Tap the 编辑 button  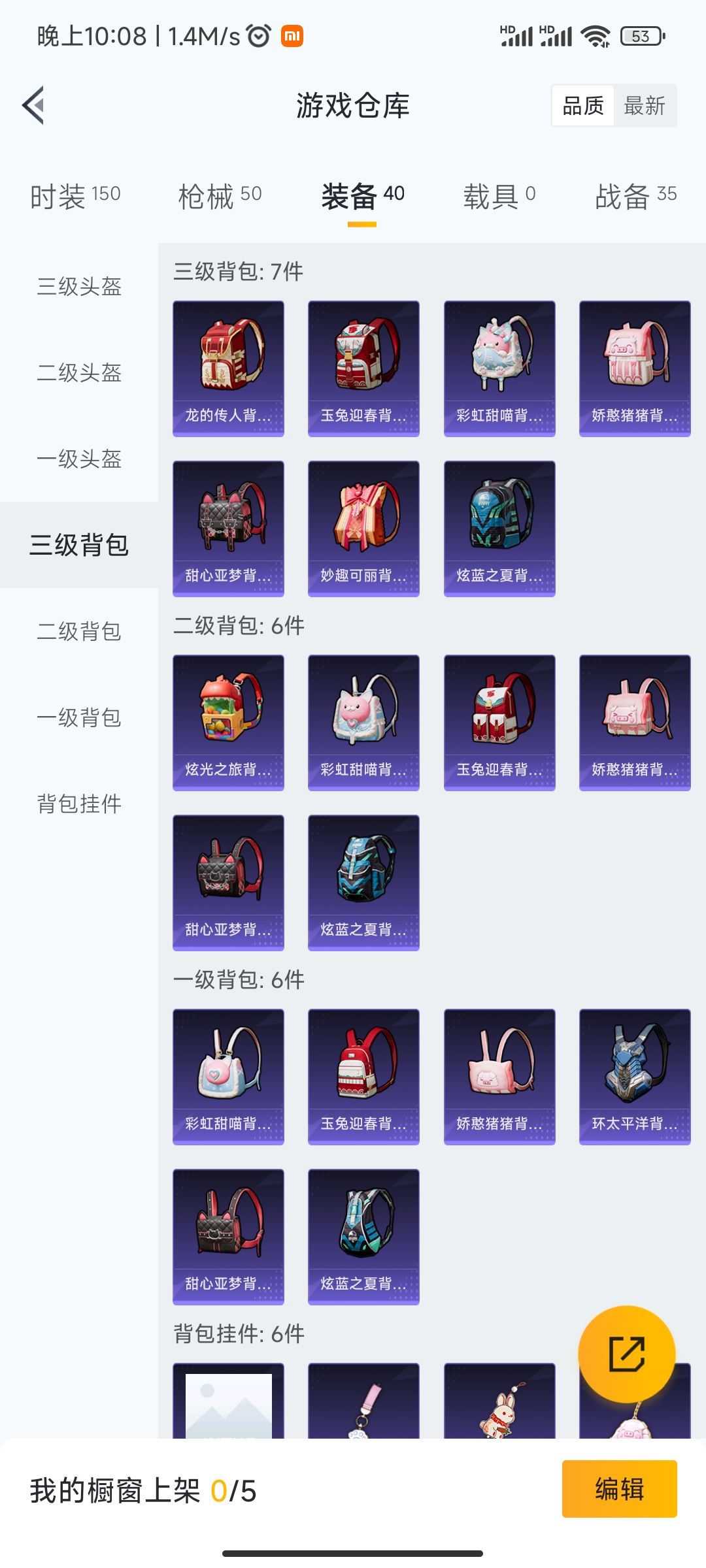pyautogui.click(x=619, y=1489)
